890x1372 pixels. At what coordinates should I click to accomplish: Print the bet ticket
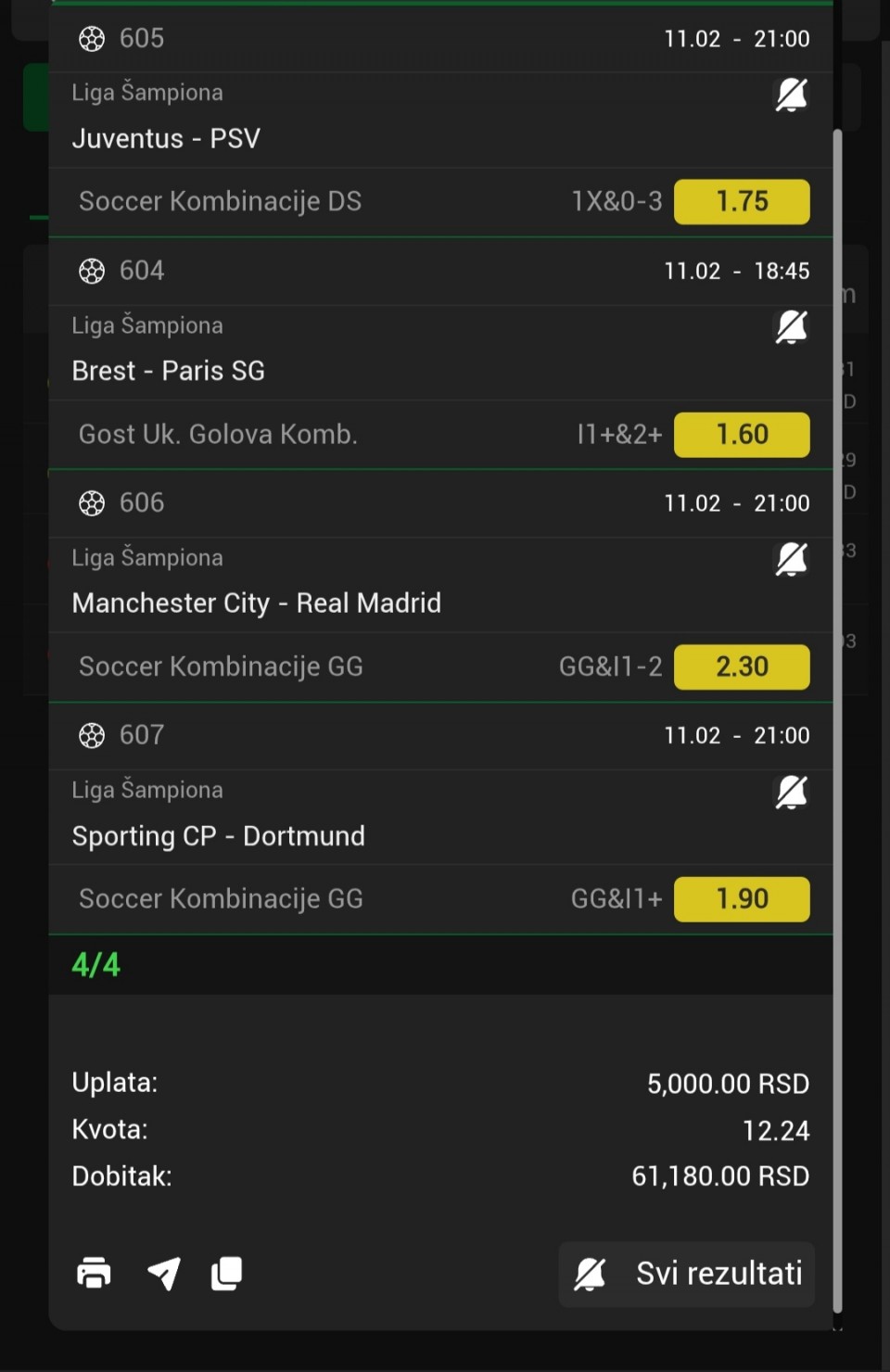94,1274
